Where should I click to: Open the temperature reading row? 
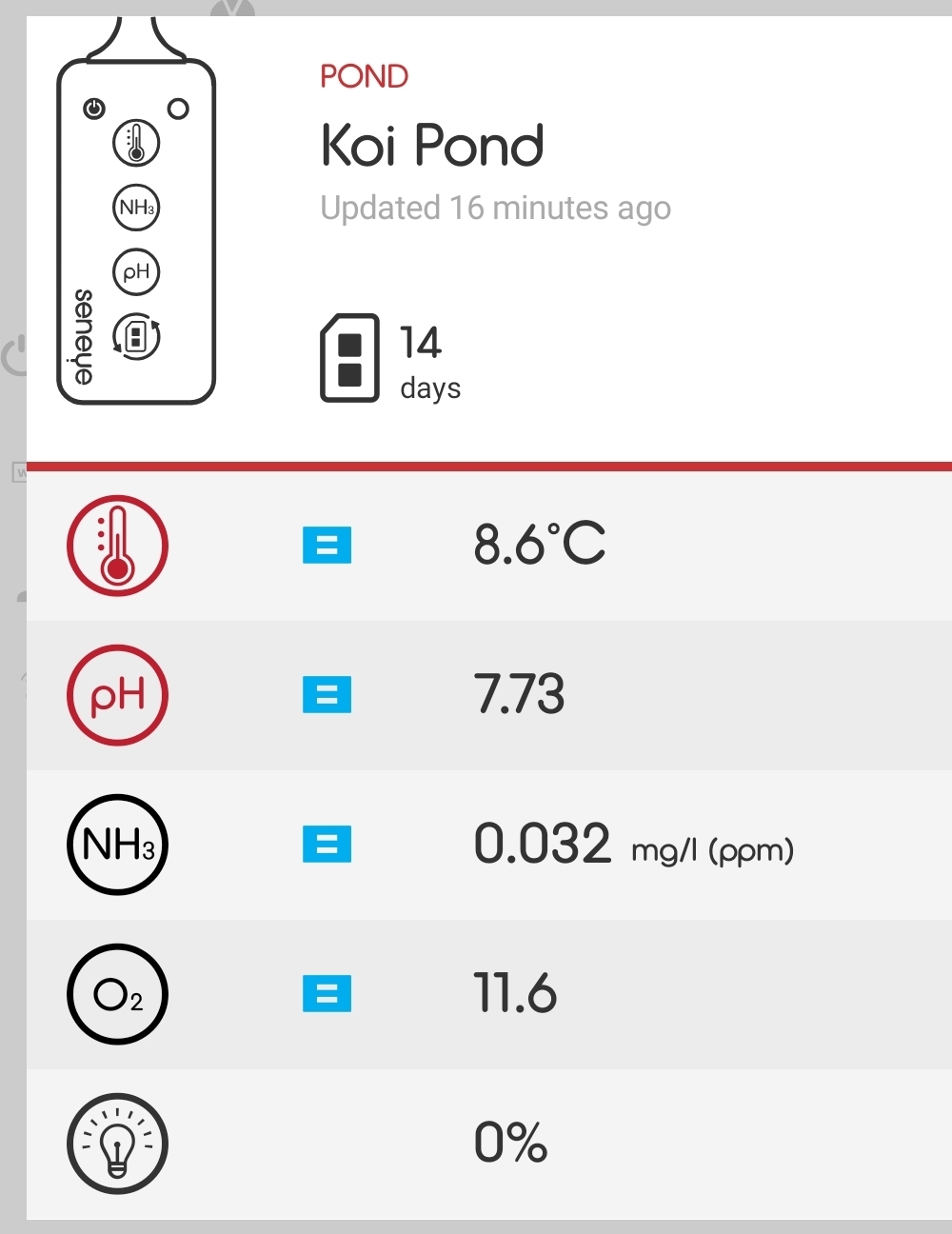(539, 546)
